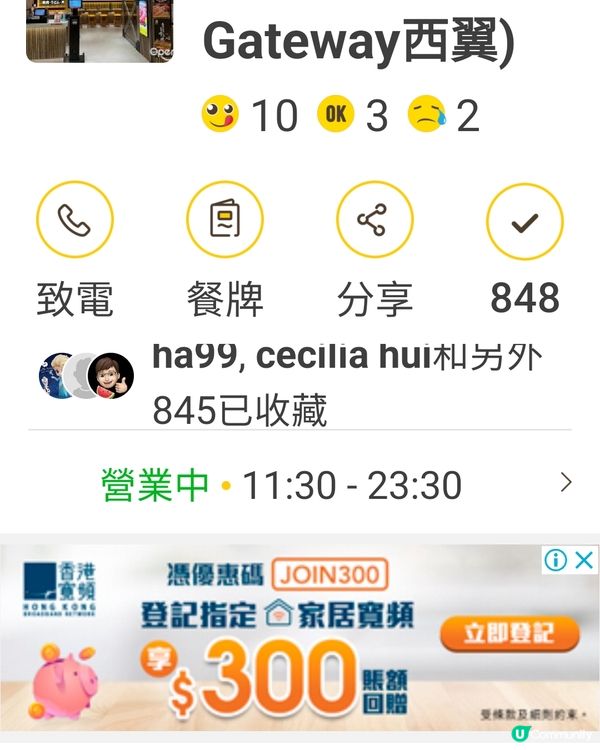Tap 立即登記 in the broadband ad
The height and width of the screenshot is (750, 600).
click(522, 632)
